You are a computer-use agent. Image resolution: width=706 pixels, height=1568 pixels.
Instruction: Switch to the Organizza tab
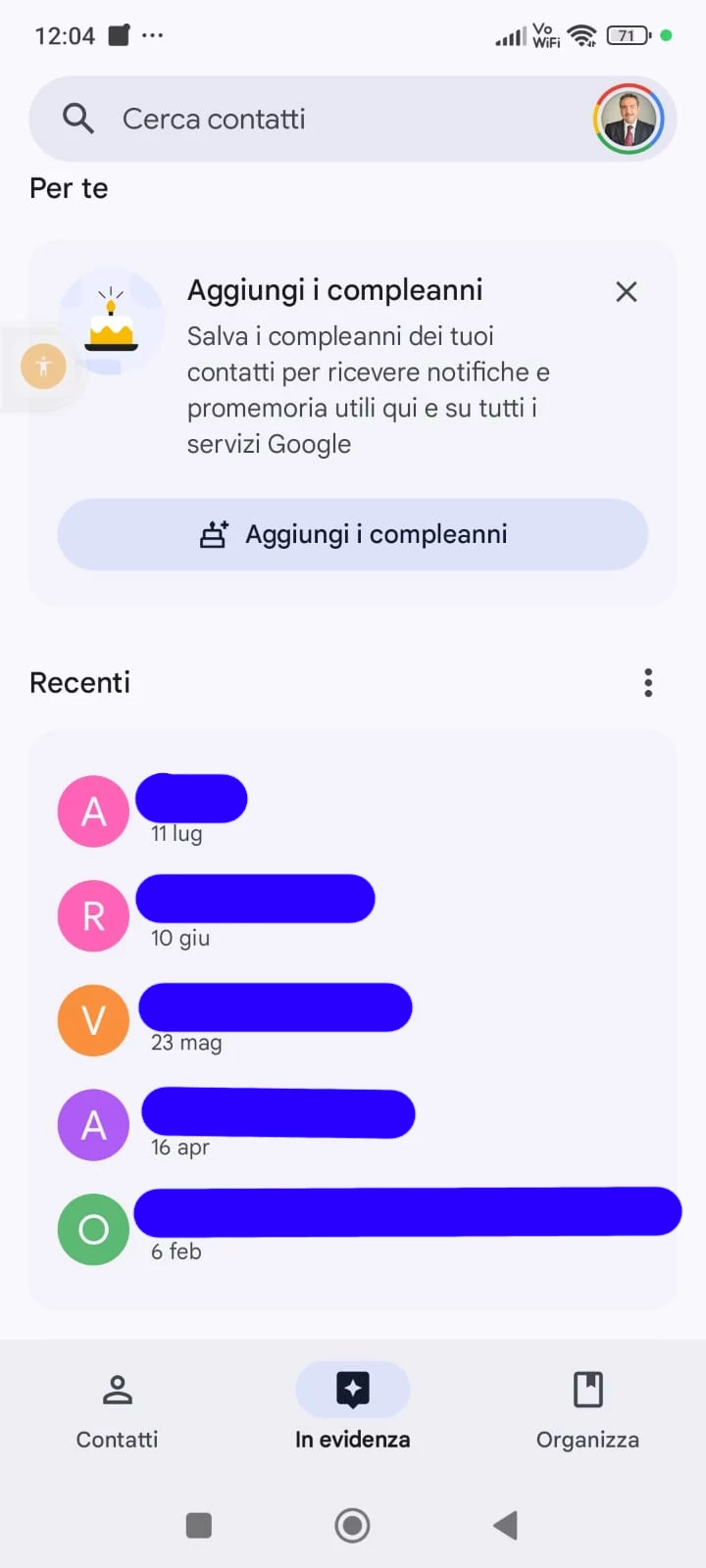click(587, 1411)
